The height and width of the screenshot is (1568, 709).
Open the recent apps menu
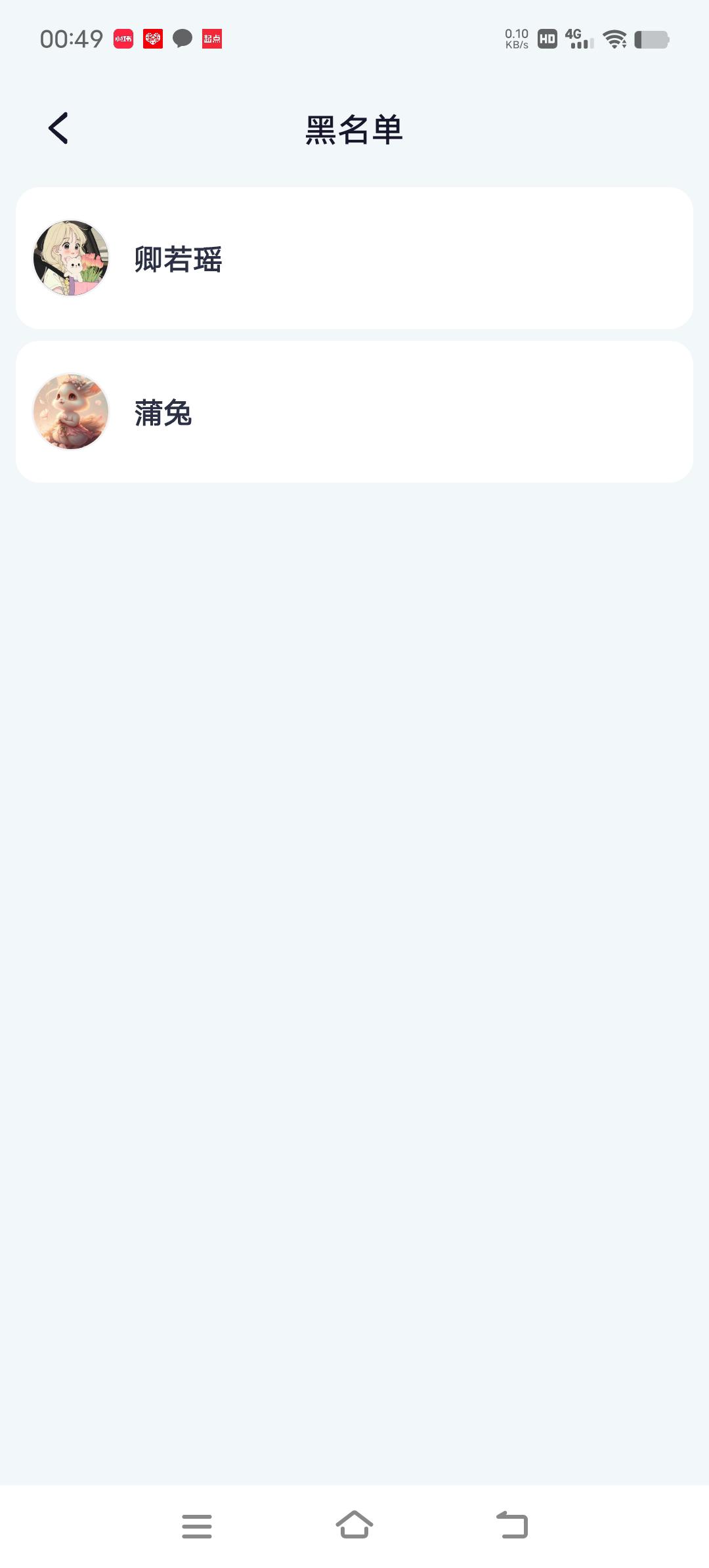pos(196,1526)
